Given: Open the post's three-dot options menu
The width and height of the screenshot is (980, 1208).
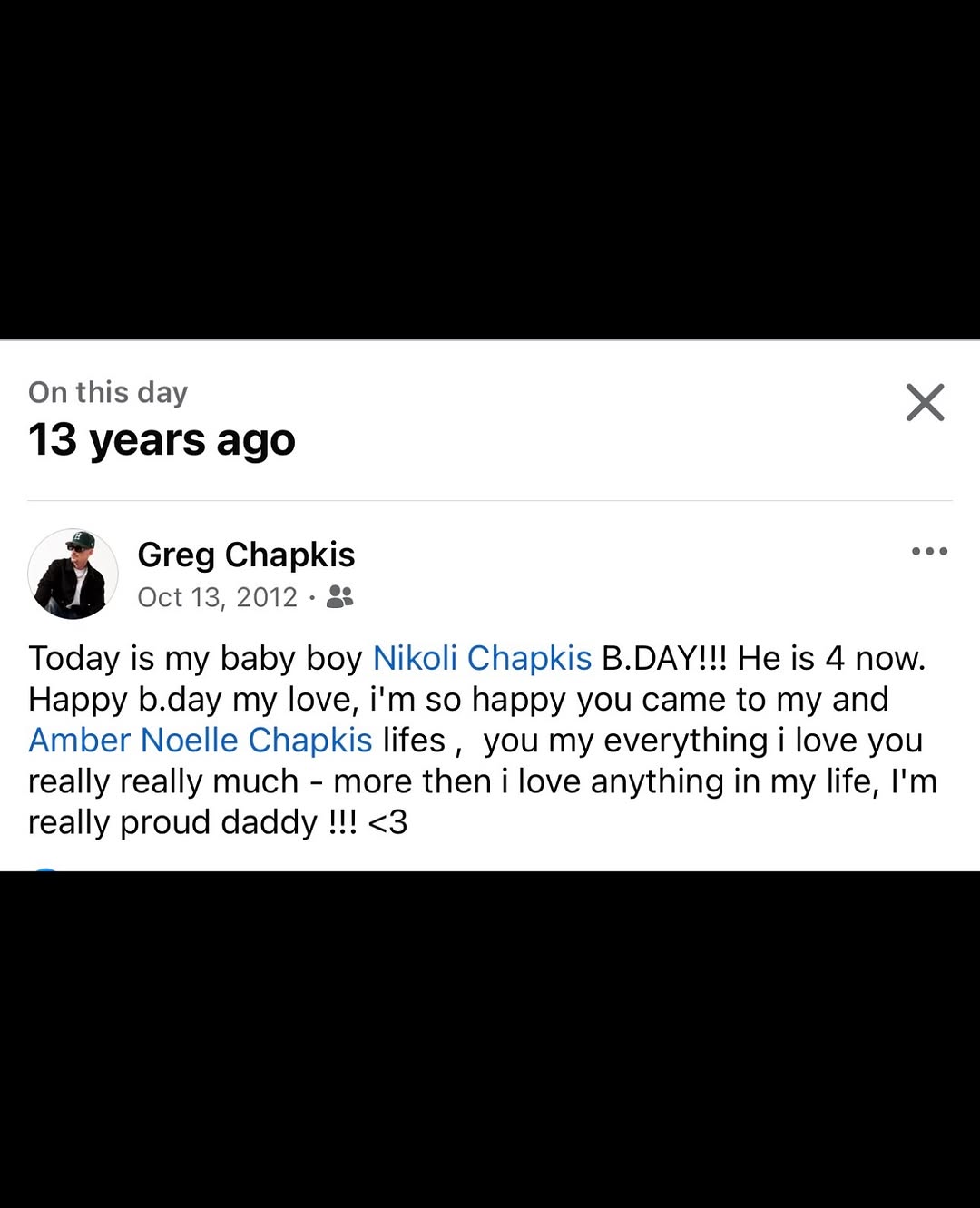Looking at the screenshot, I should [929, 551].
